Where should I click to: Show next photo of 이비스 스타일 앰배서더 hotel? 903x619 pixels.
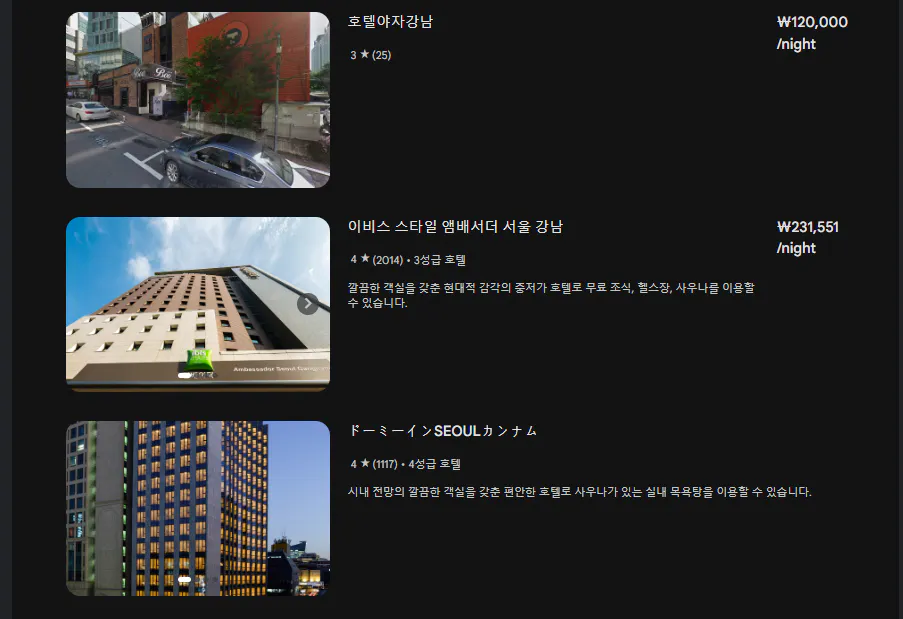coord(308,304)
